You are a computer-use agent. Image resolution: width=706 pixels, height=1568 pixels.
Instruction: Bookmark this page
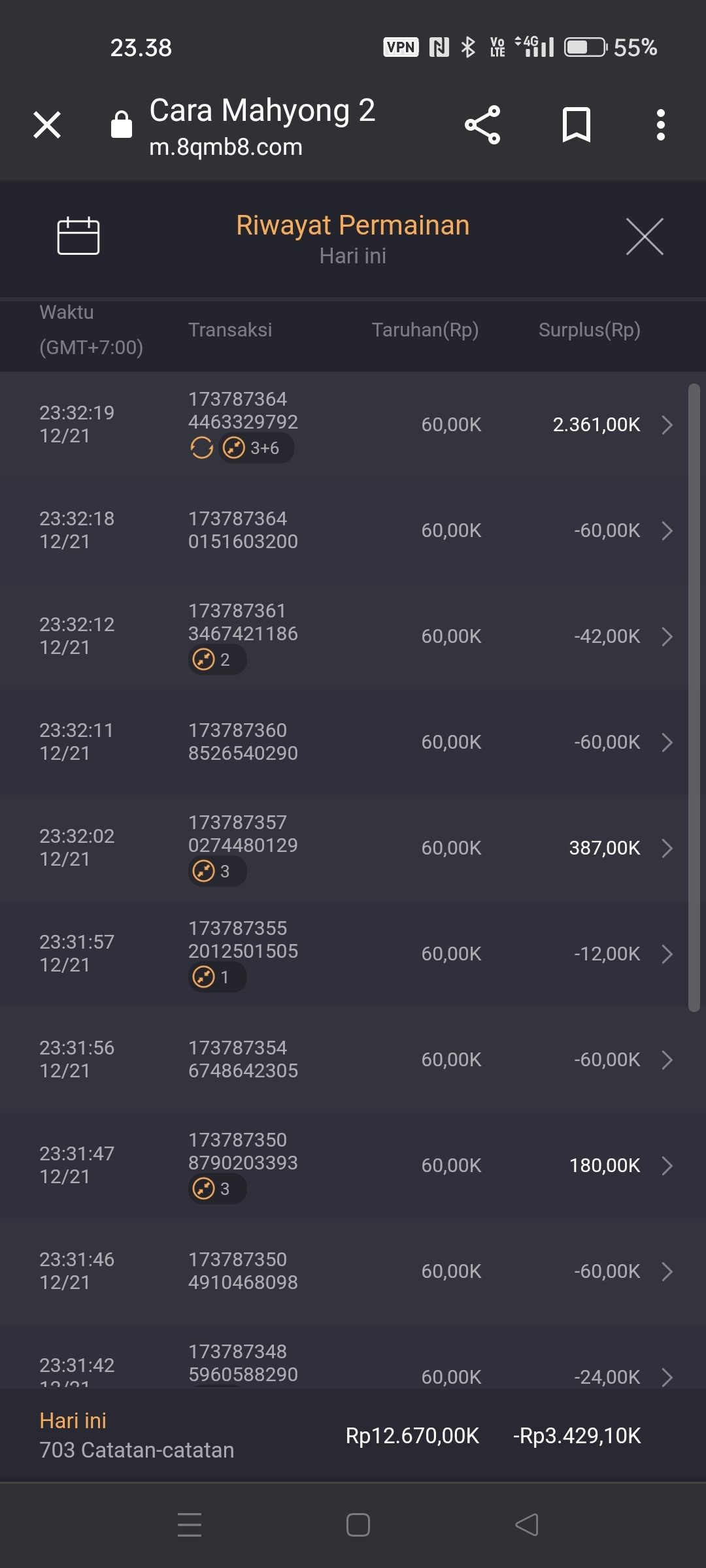coord(576,125)
